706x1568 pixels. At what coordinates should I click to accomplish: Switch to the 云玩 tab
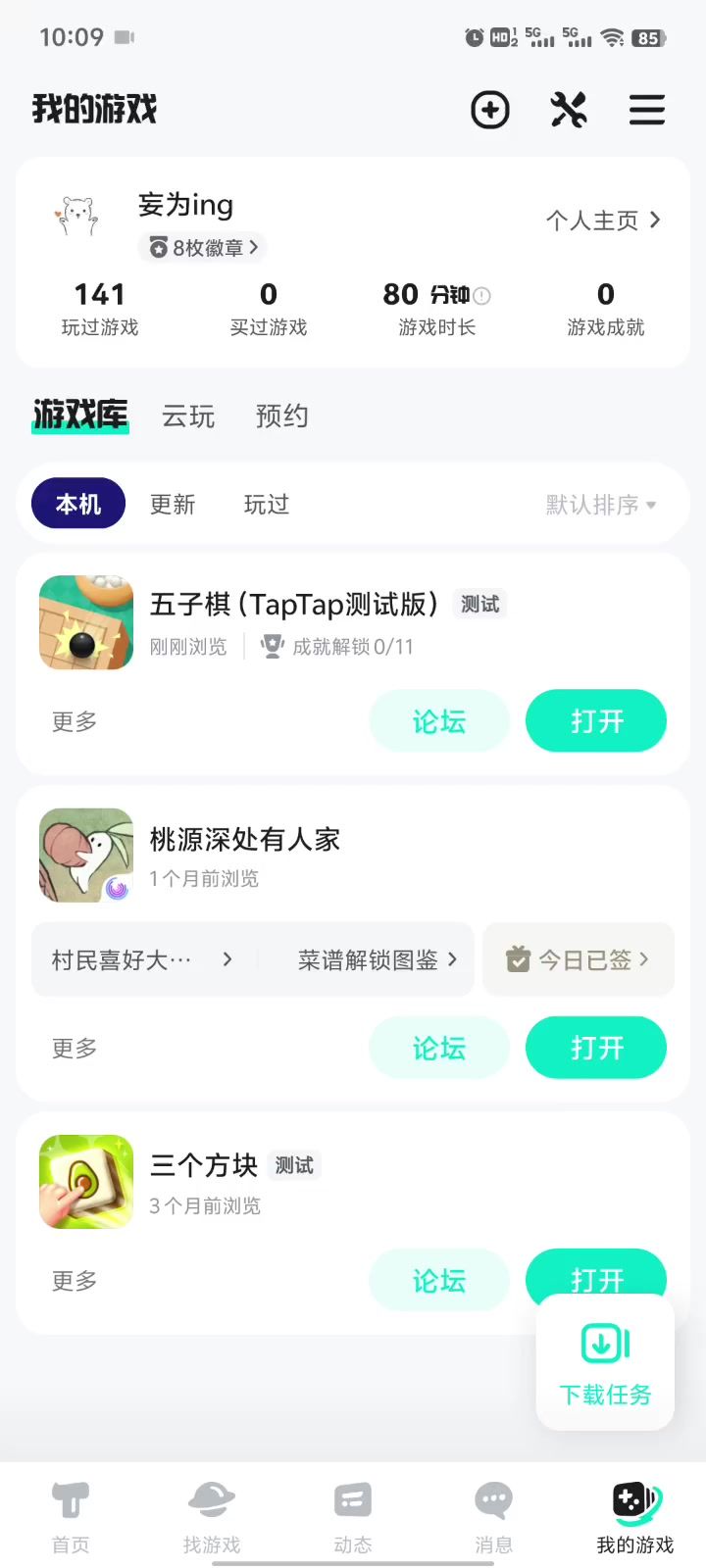click(x=188, y=416)
